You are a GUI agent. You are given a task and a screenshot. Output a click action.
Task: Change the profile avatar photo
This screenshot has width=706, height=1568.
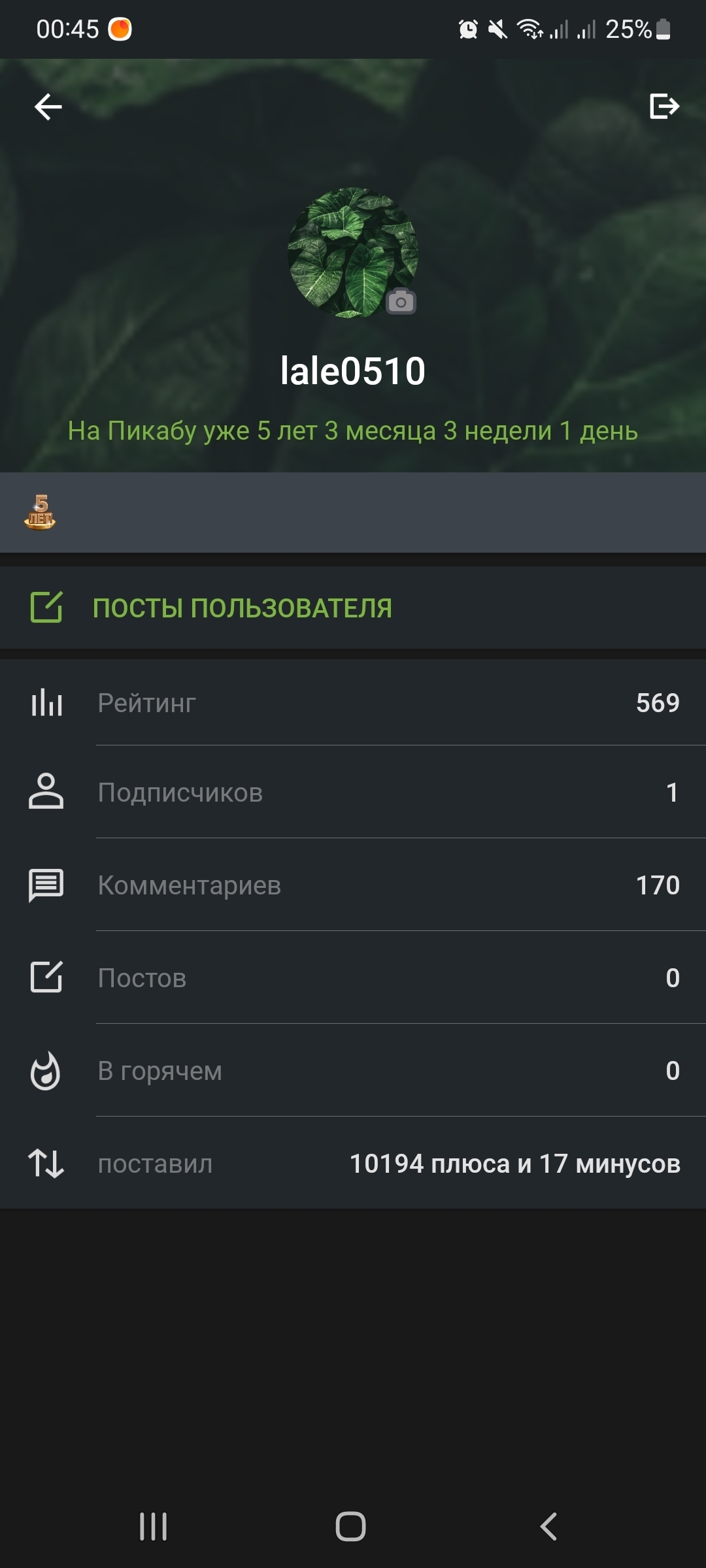point(401,302)
